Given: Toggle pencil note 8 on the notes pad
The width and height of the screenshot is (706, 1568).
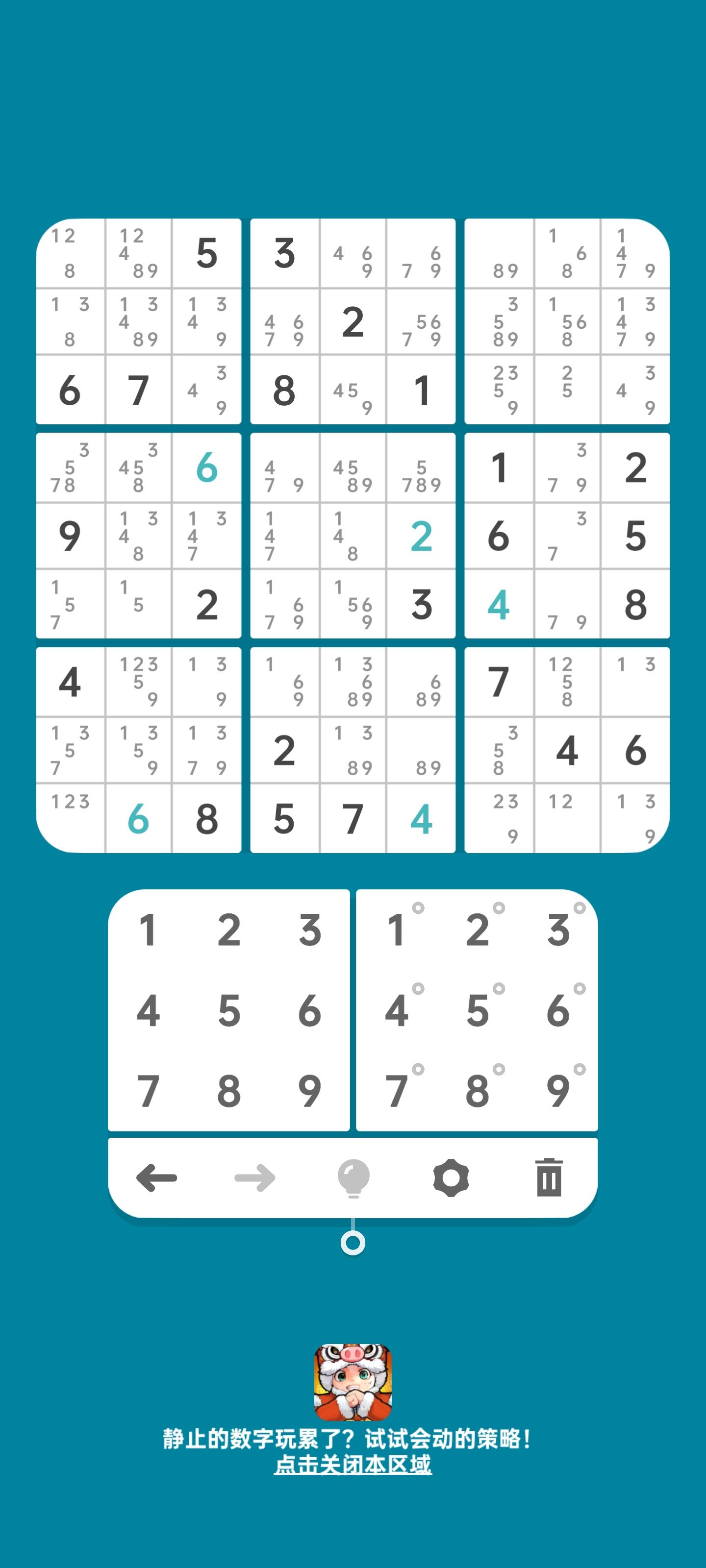Looking at the screenshot, I should (478, 1090).
